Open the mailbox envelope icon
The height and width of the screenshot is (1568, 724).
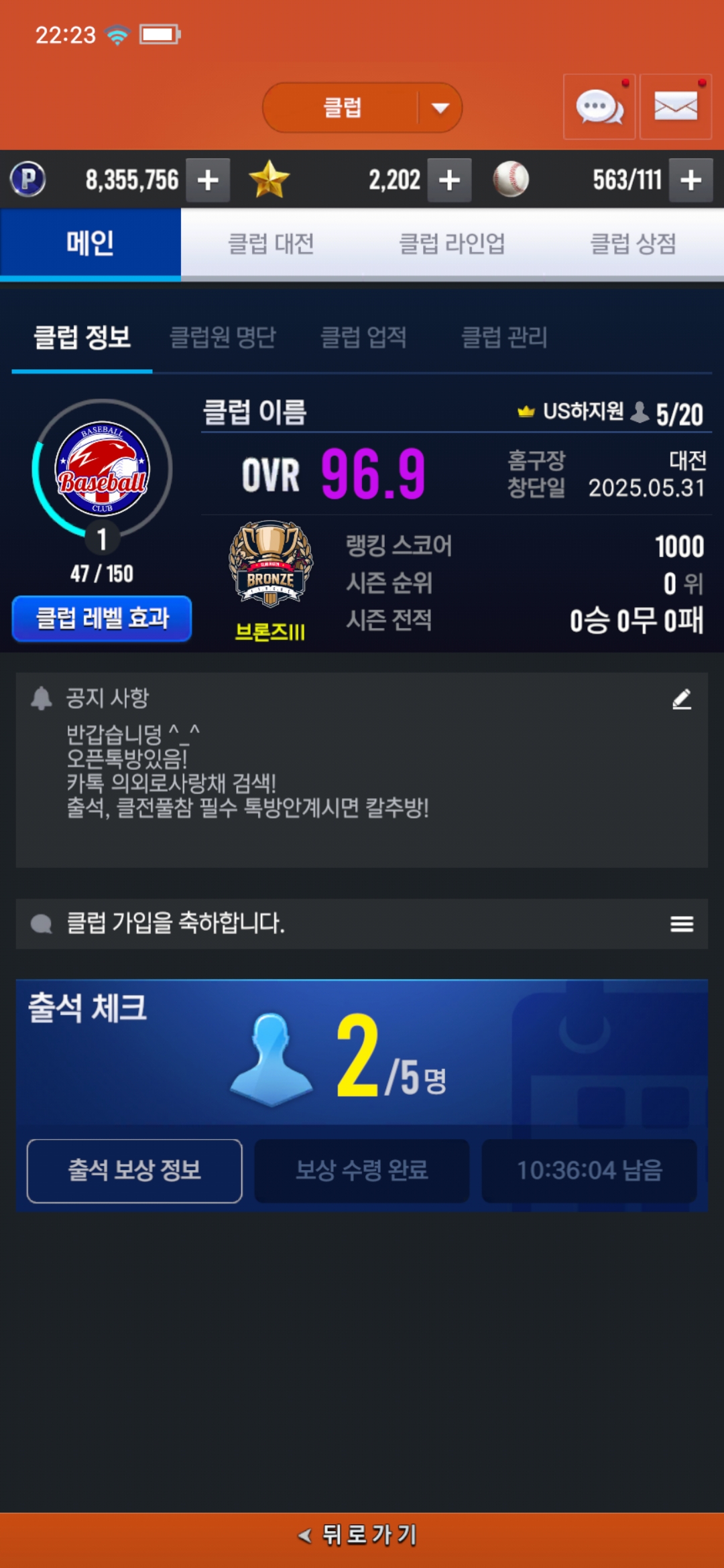coord(676,107)
